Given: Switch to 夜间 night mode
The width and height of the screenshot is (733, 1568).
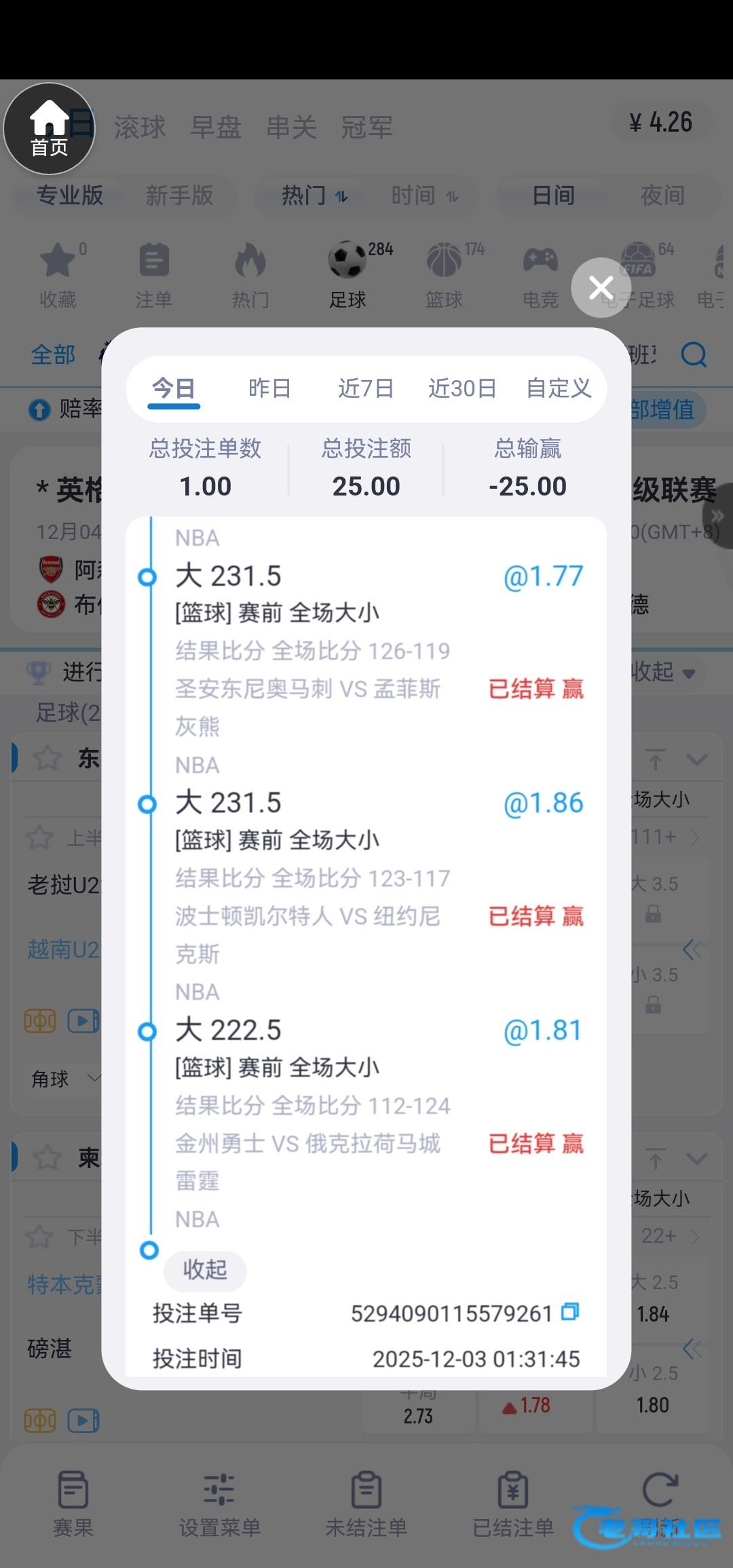Looking at the screenshot, I should pyautogui.click(x=662, y=195).
